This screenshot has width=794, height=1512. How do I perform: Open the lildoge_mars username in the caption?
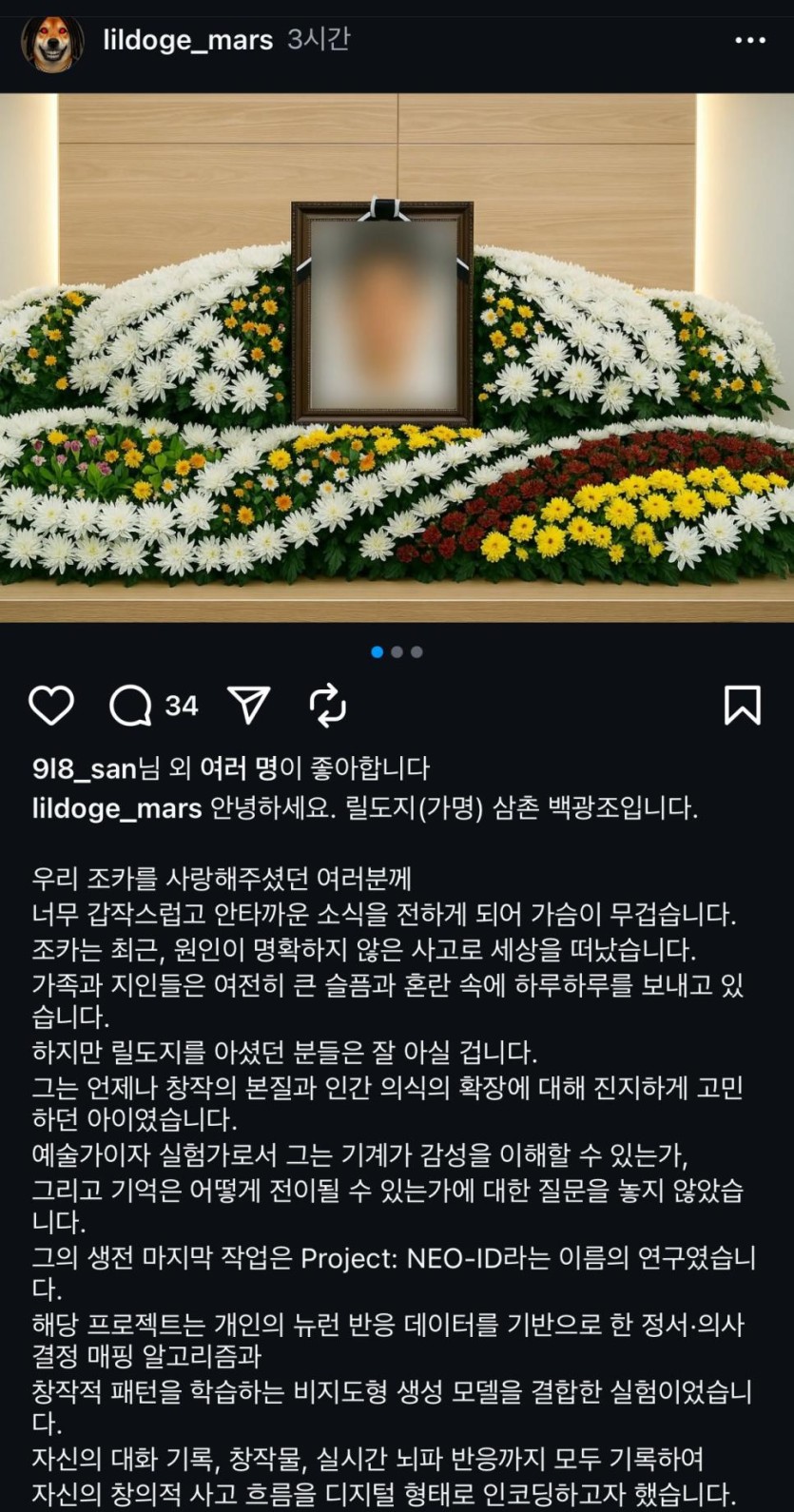(117, 808)
